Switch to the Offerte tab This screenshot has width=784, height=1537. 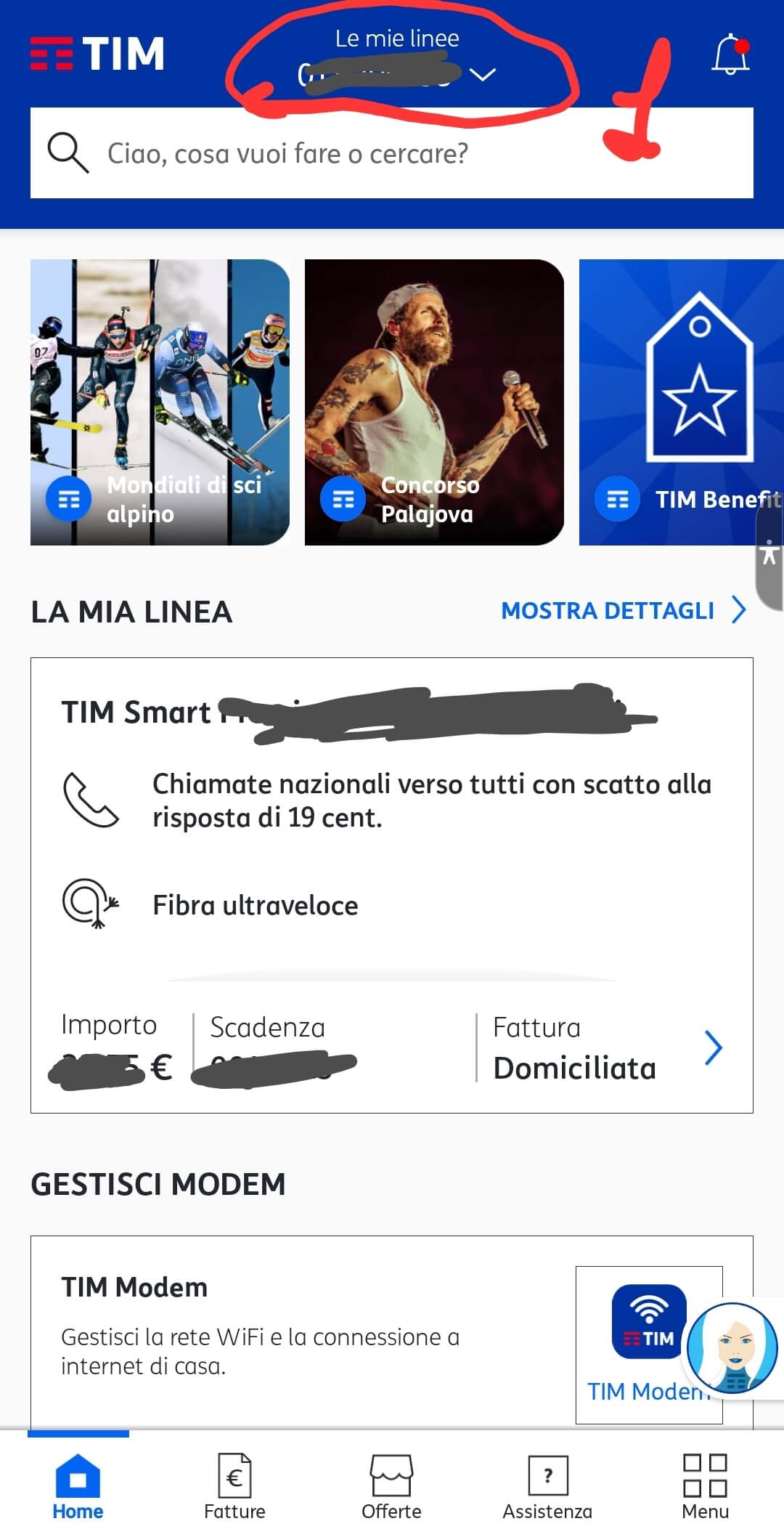391,1486
